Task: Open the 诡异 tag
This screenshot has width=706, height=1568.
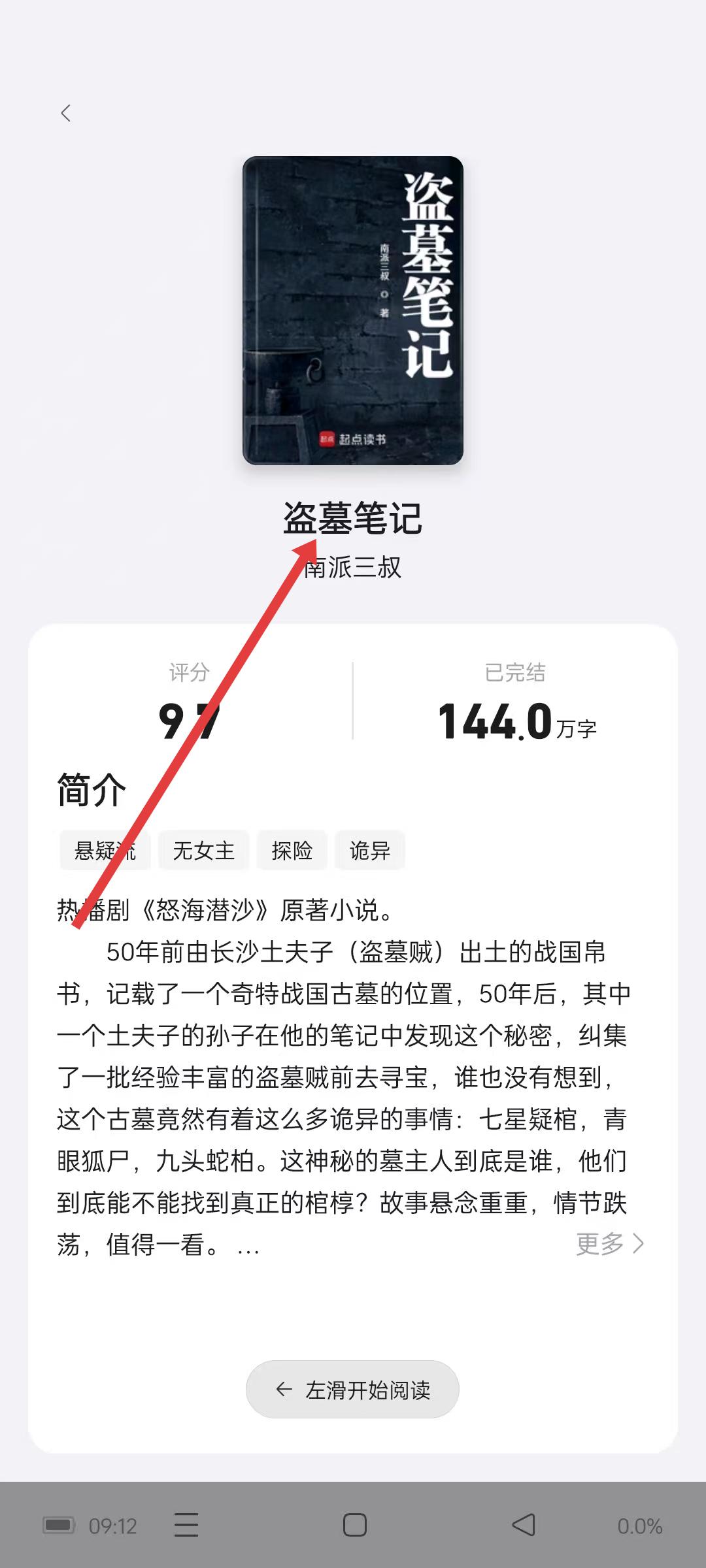Action: (369, 851)
